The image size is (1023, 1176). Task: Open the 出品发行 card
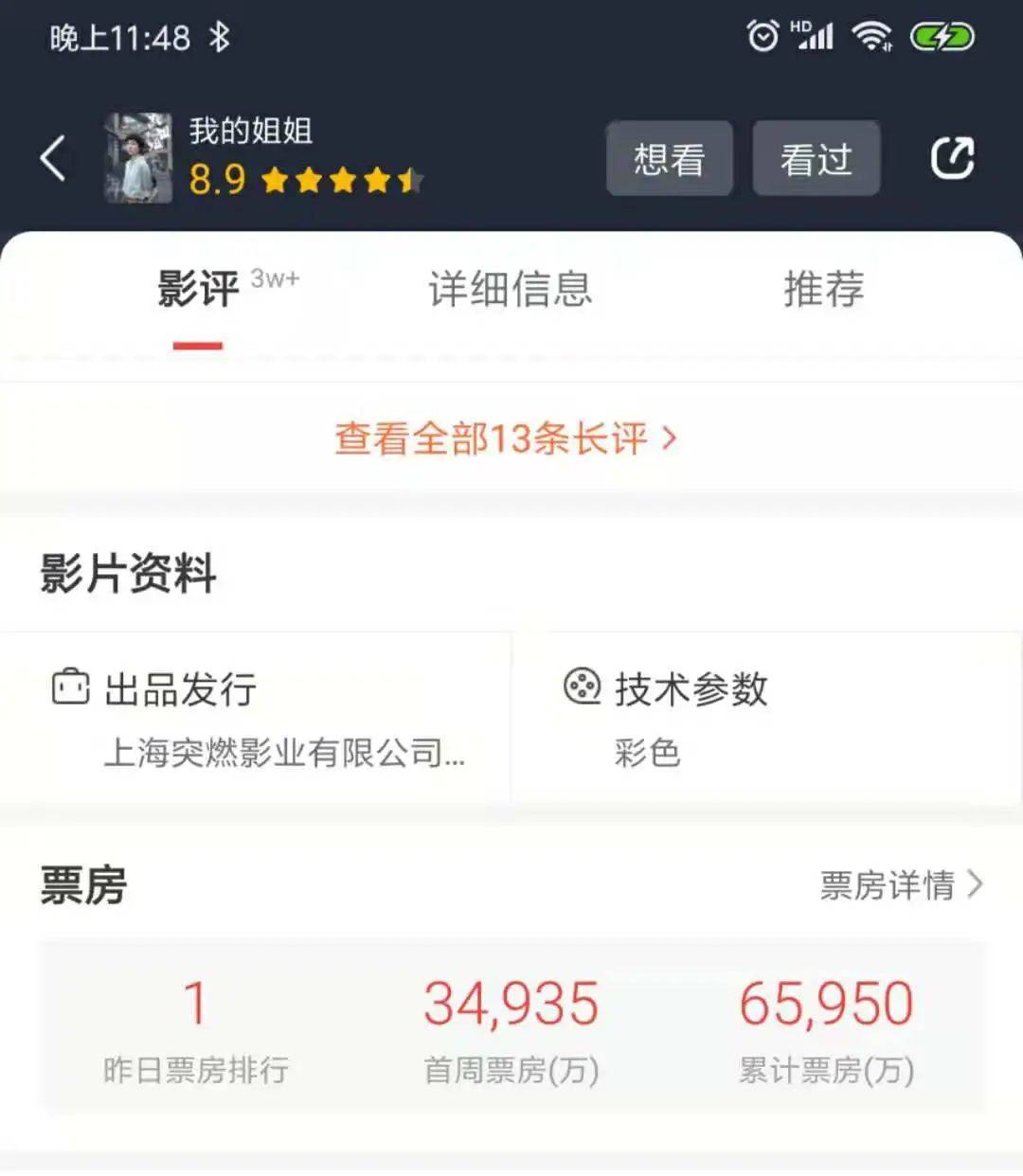(x=256, y=719)
